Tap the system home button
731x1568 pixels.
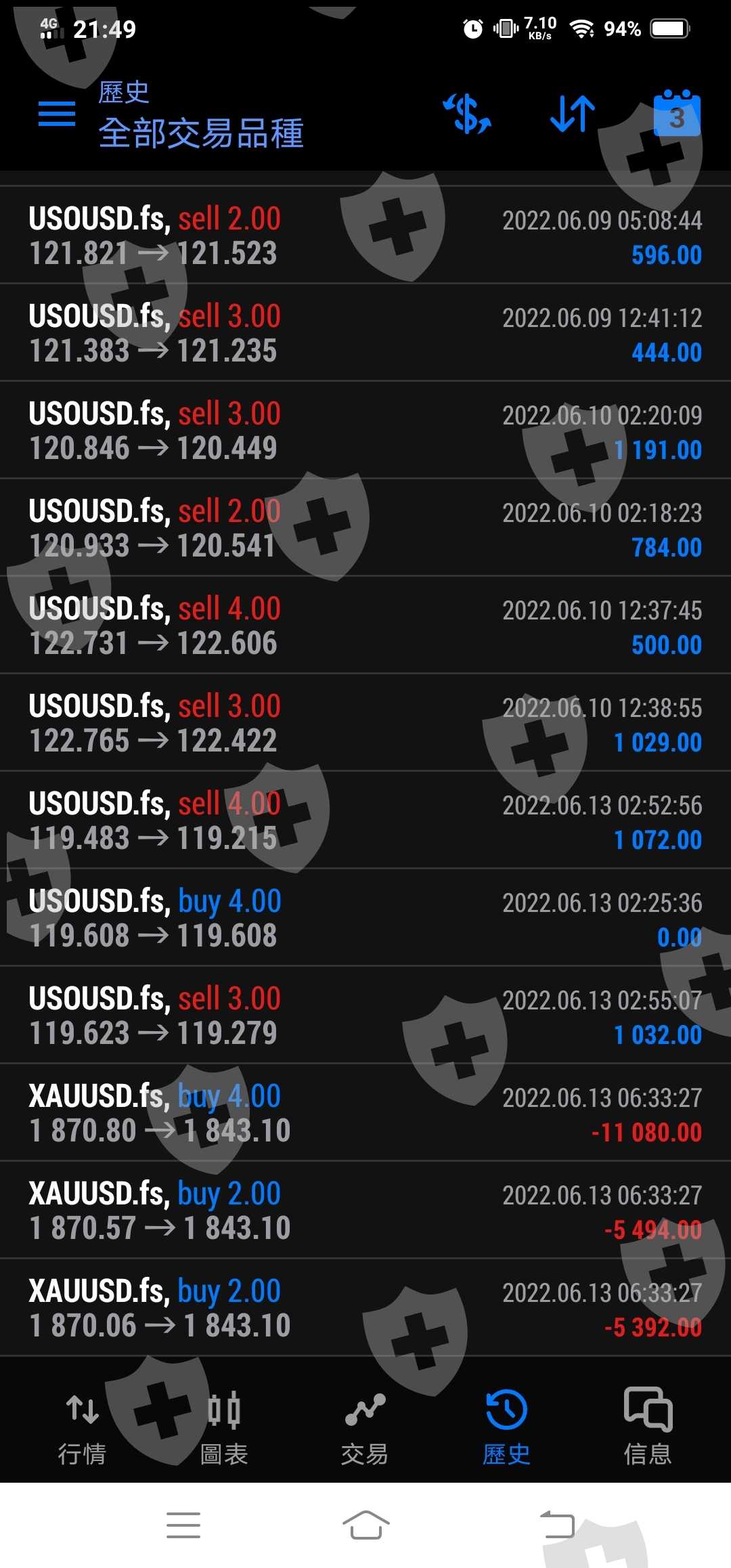coord(365,1525)
